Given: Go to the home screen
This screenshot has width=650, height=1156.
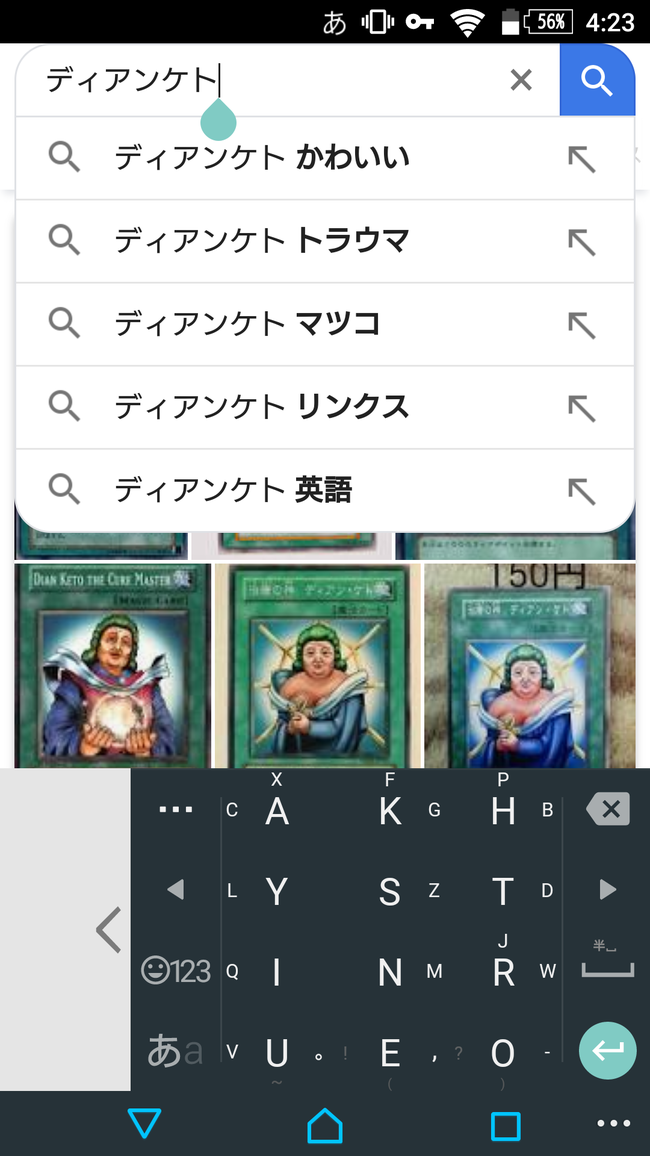Looking at the screenshot, I should [325, 1126].
